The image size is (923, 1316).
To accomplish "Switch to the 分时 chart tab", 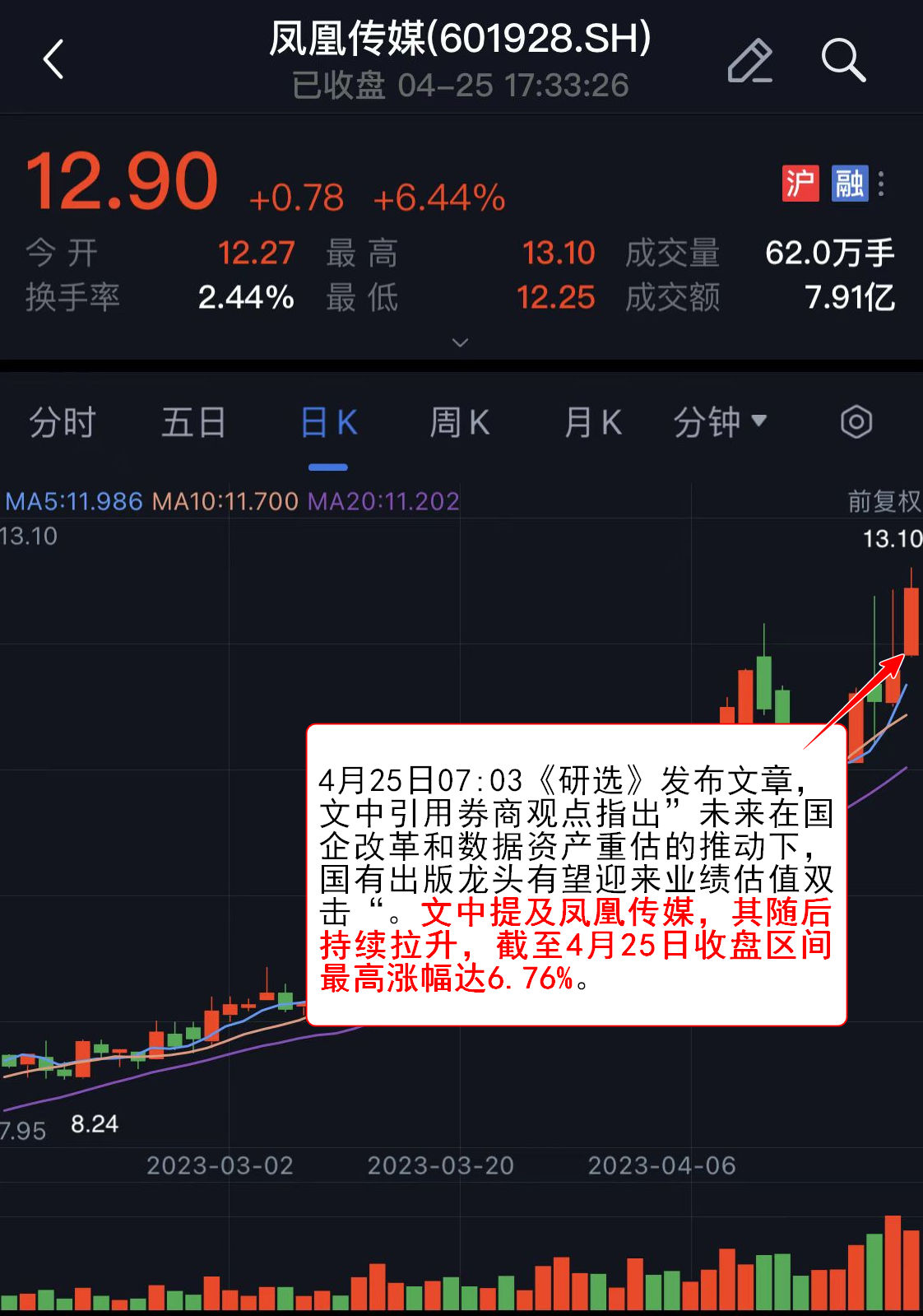I will pos(63,423).
